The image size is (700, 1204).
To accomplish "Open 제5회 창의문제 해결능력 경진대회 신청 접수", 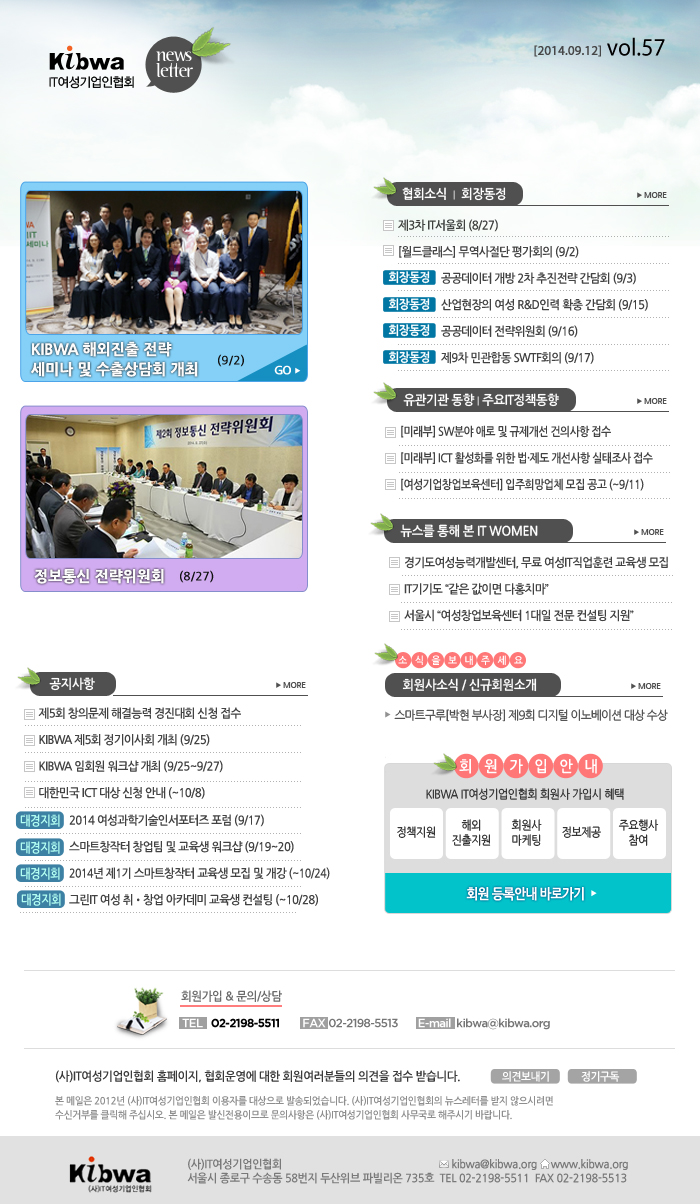I will [x=139, y=714].
